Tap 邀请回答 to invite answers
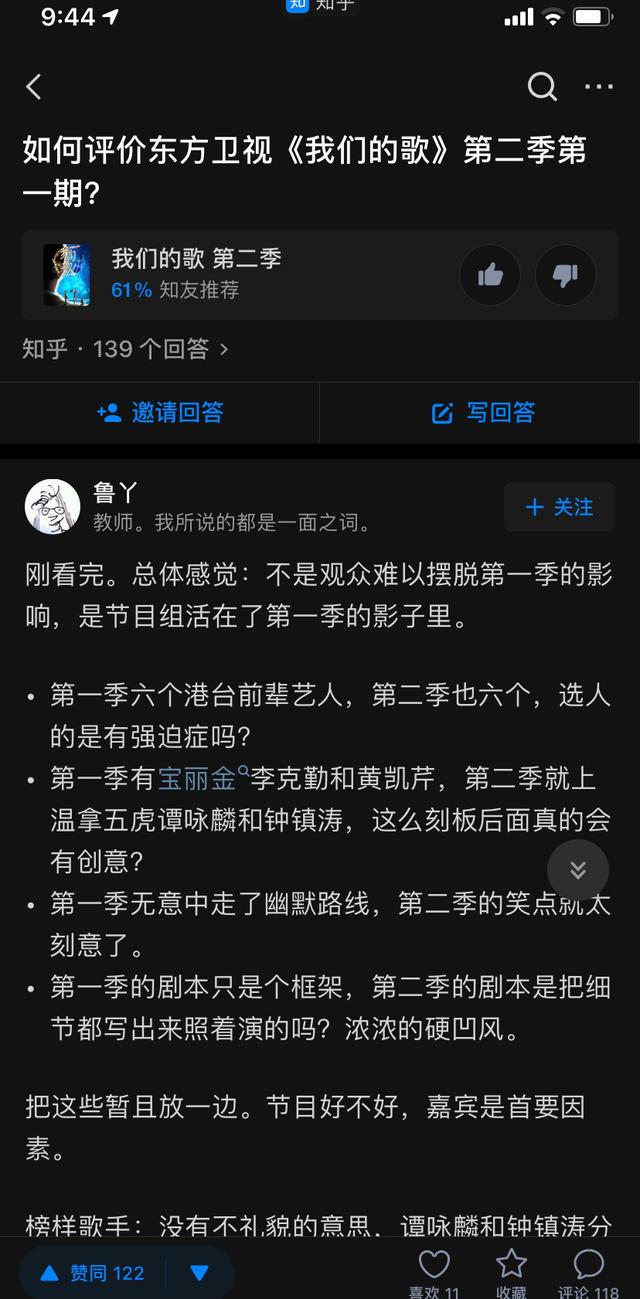Screen dimensions: 640x1299 160,412
